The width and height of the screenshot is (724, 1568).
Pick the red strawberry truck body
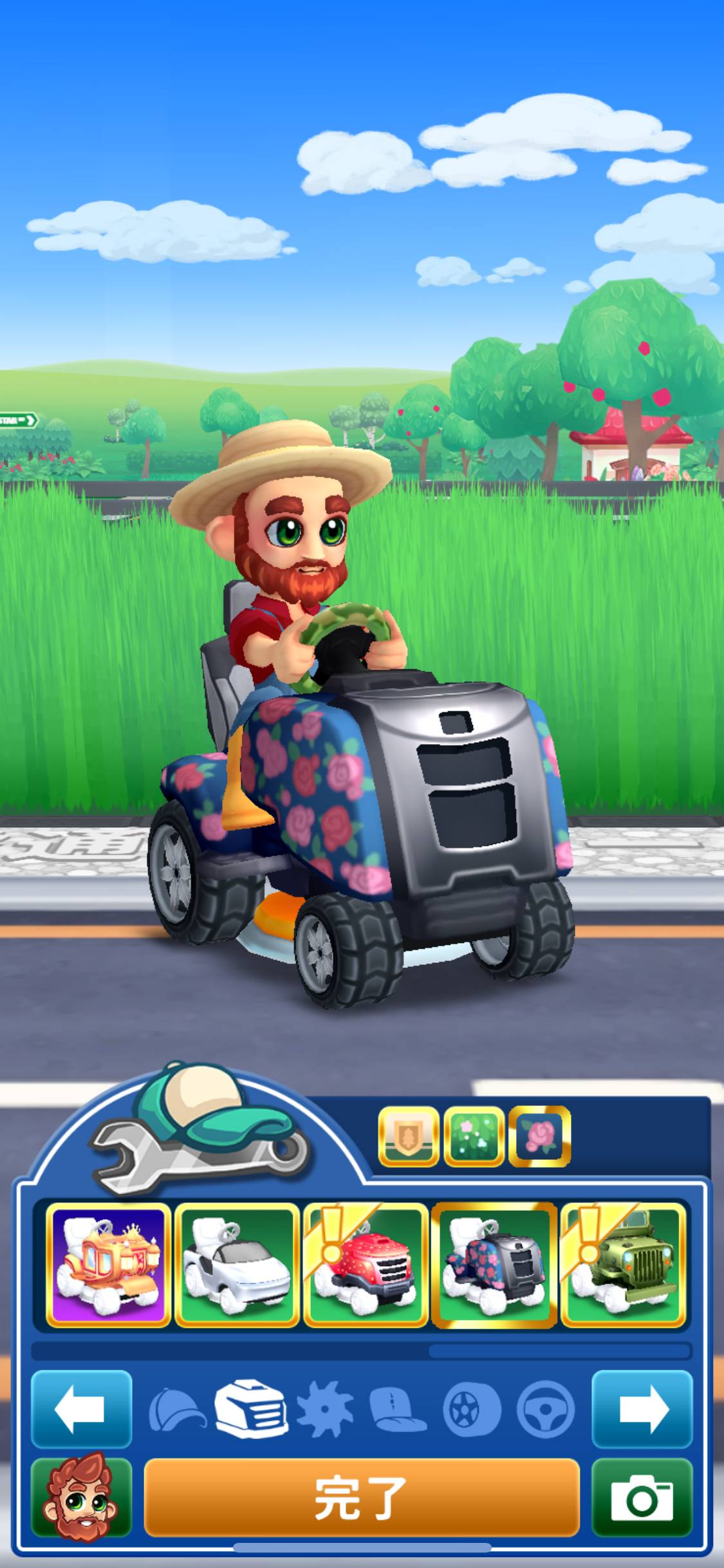pyautogui.click(x=366, y=1265)
